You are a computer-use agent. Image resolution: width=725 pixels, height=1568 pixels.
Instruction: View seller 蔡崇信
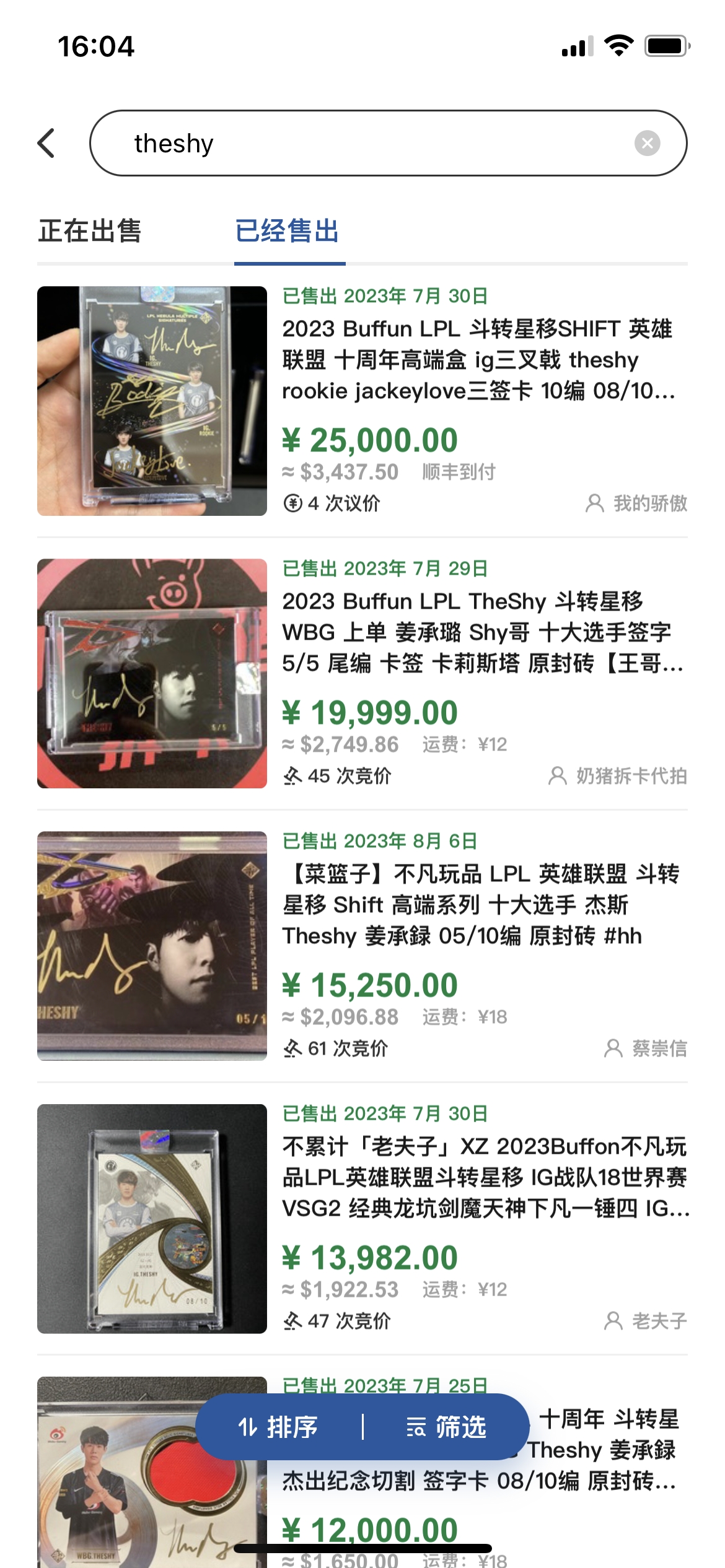coord(646,1048)
